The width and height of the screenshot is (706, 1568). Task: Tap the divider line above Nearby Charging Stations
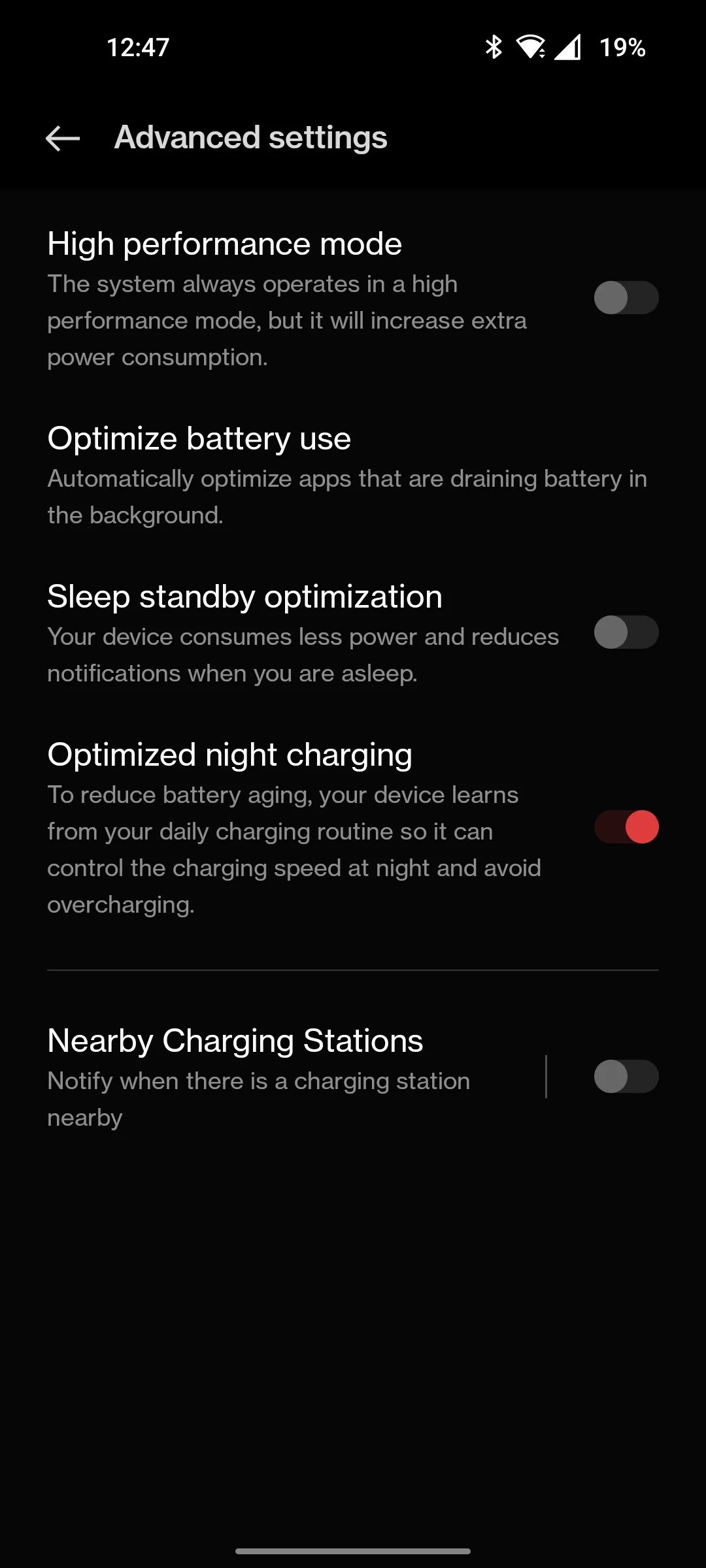pos(353,972)
